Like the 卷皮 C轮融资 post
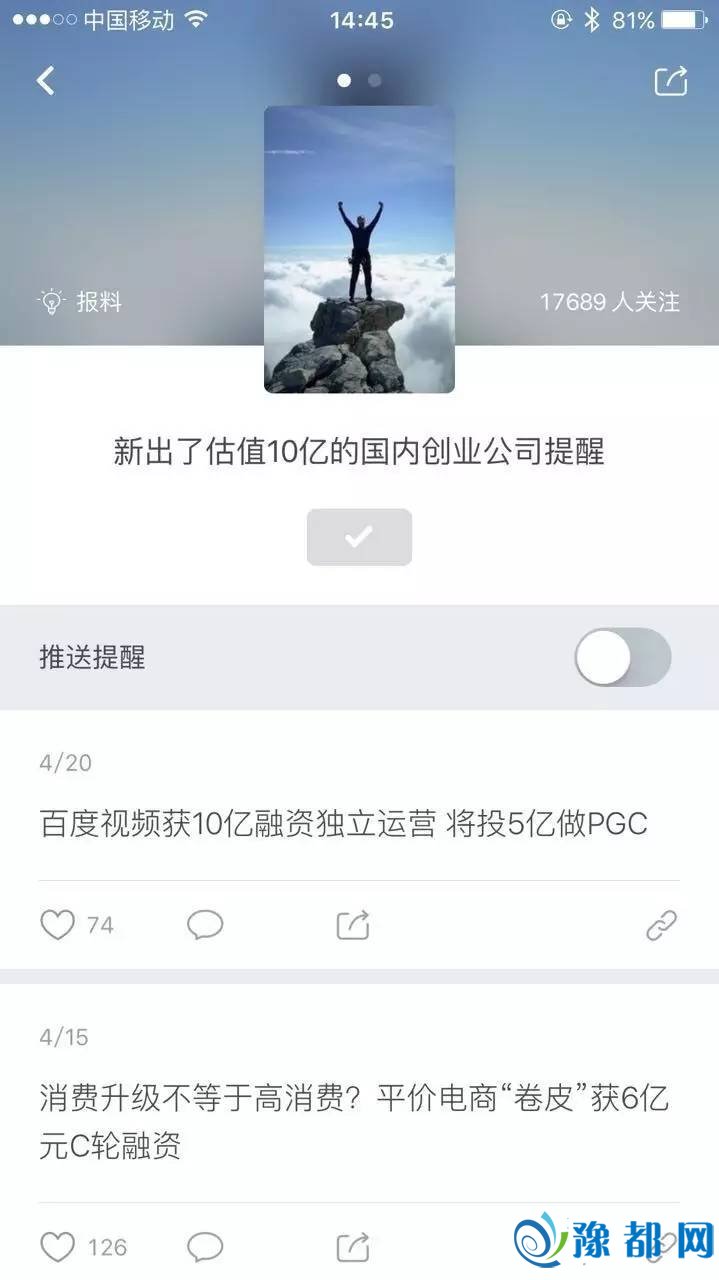Image resolution: width=719 pixels, height=1280 pixels. [x=58, y=1247]
